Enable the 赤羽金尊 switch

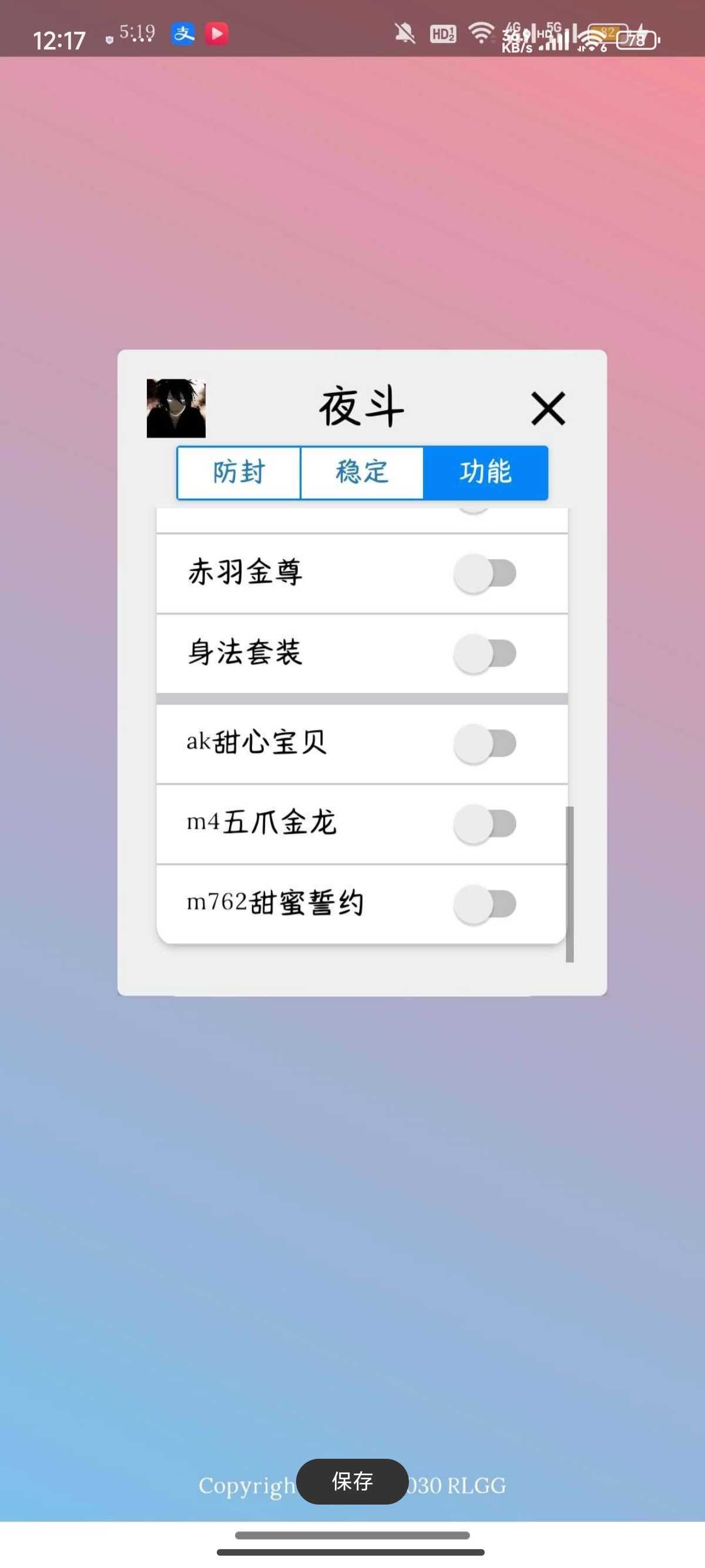click(x=485, y=573)
